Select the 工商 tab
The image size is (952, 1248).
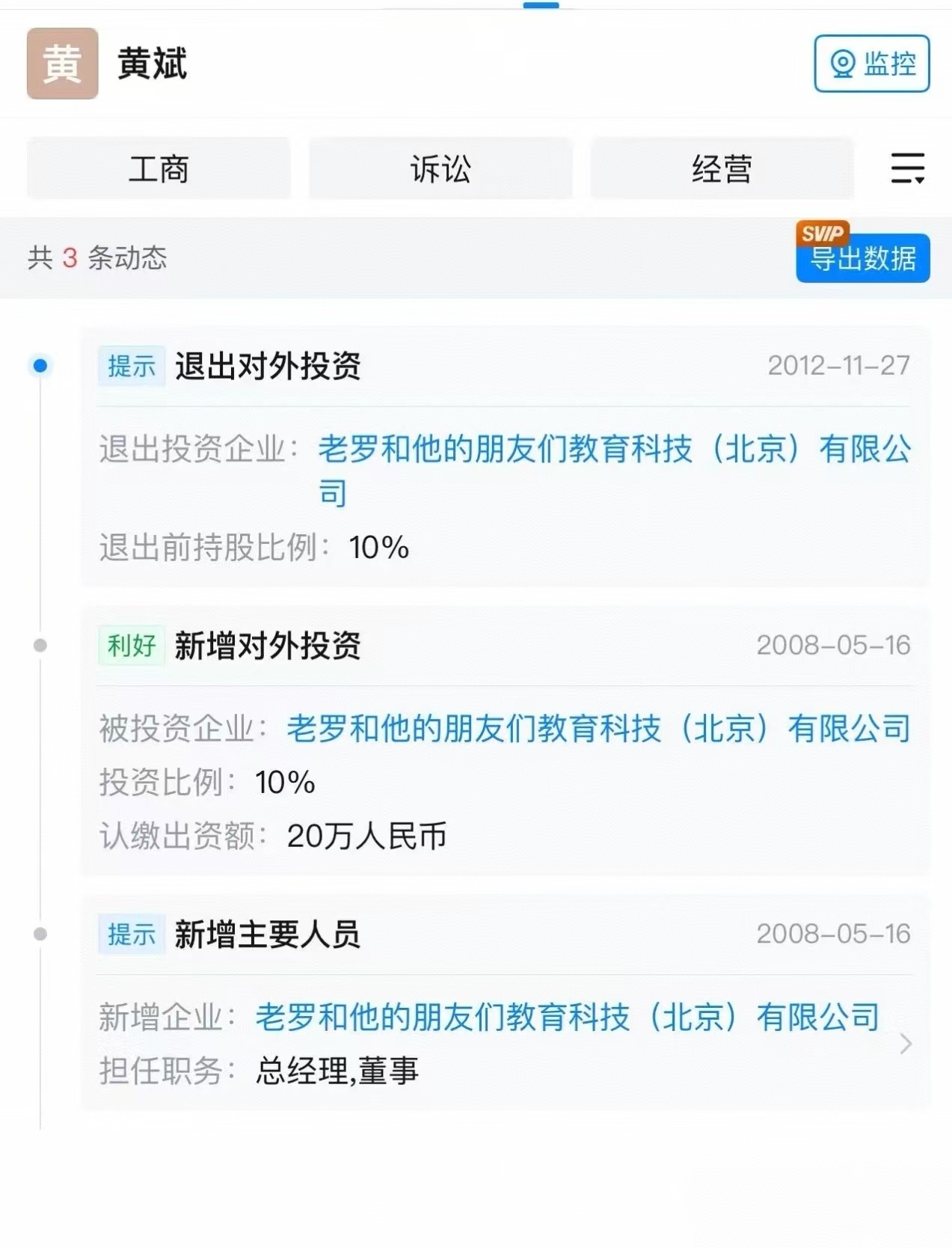[159, 170]
